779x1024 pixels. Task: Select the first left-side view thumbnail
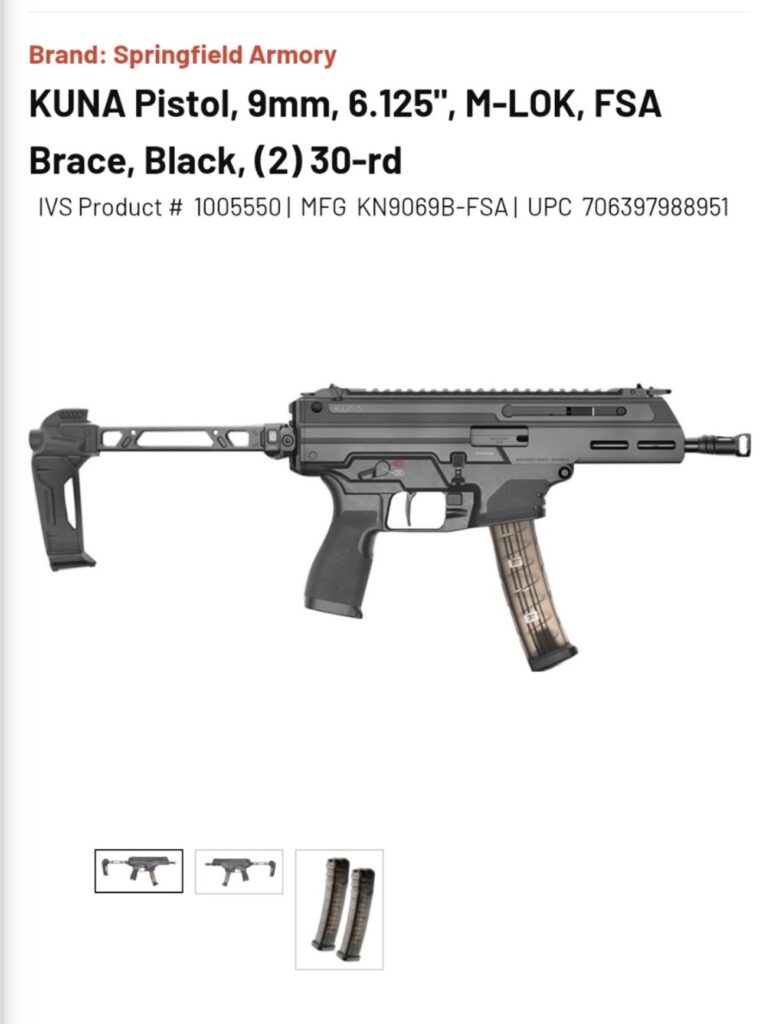pyautogui.click(x=138, y=871)
